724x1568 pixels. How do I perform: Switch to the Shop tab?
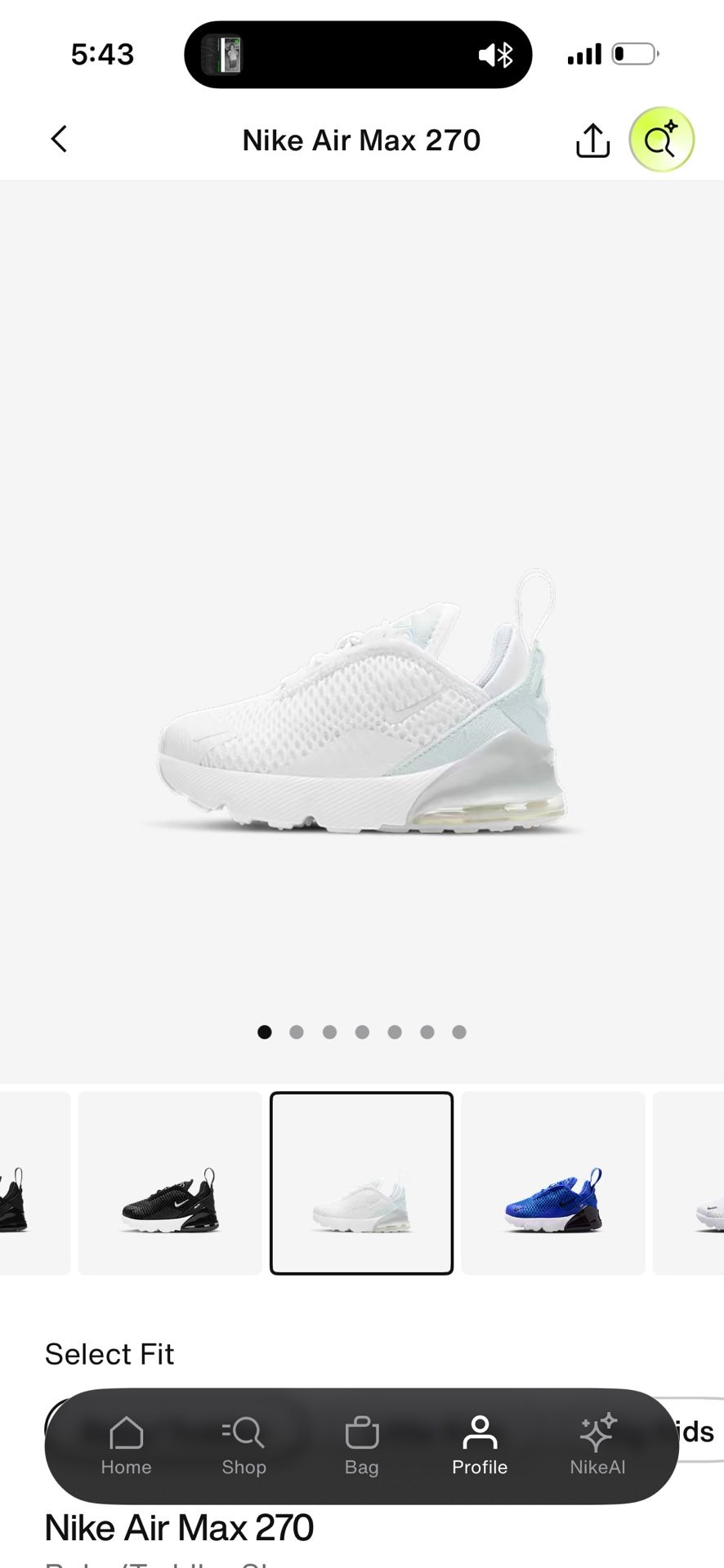[244, 1445]
